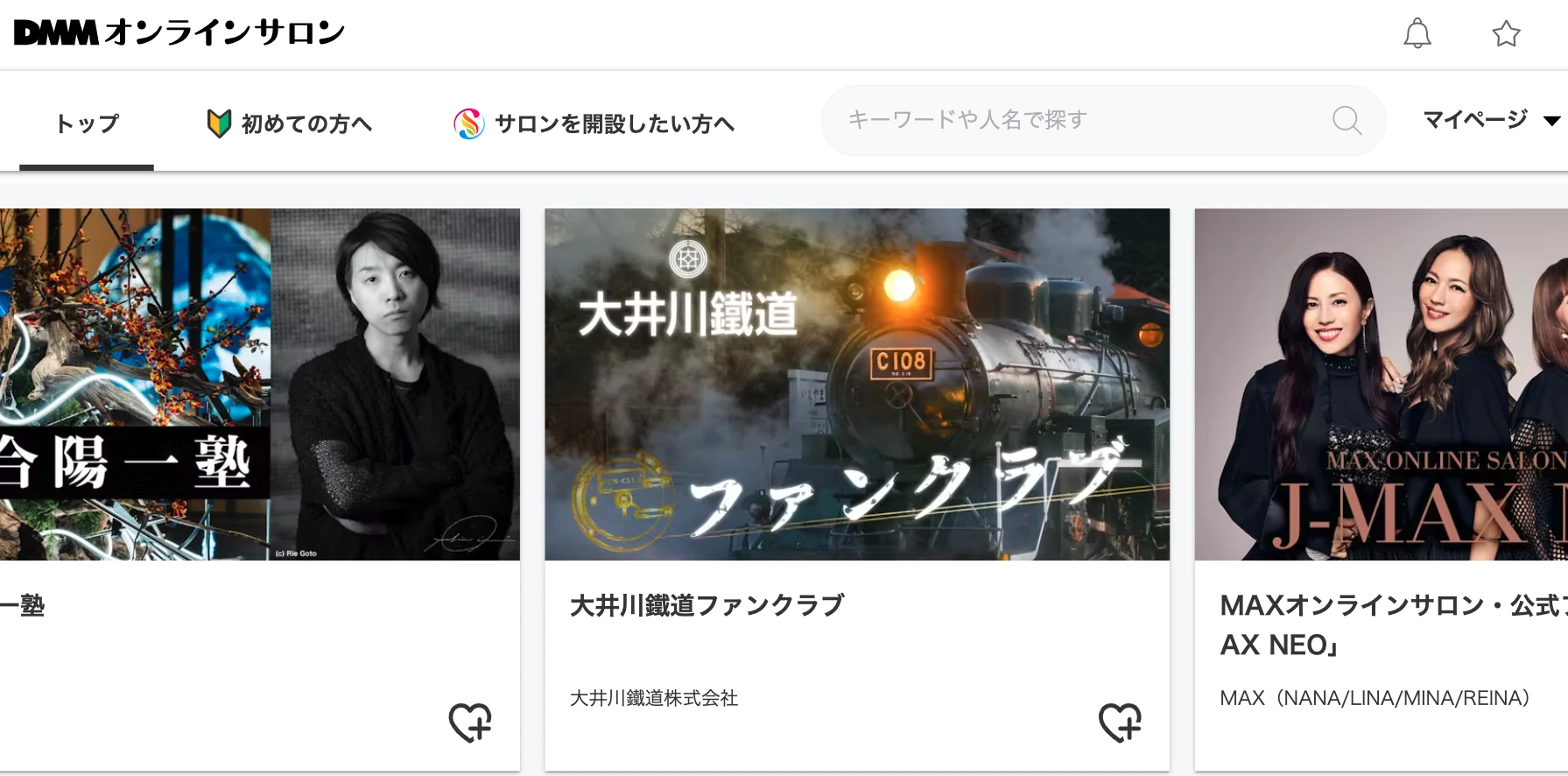Open the notifications bell

pos(1417,34)
